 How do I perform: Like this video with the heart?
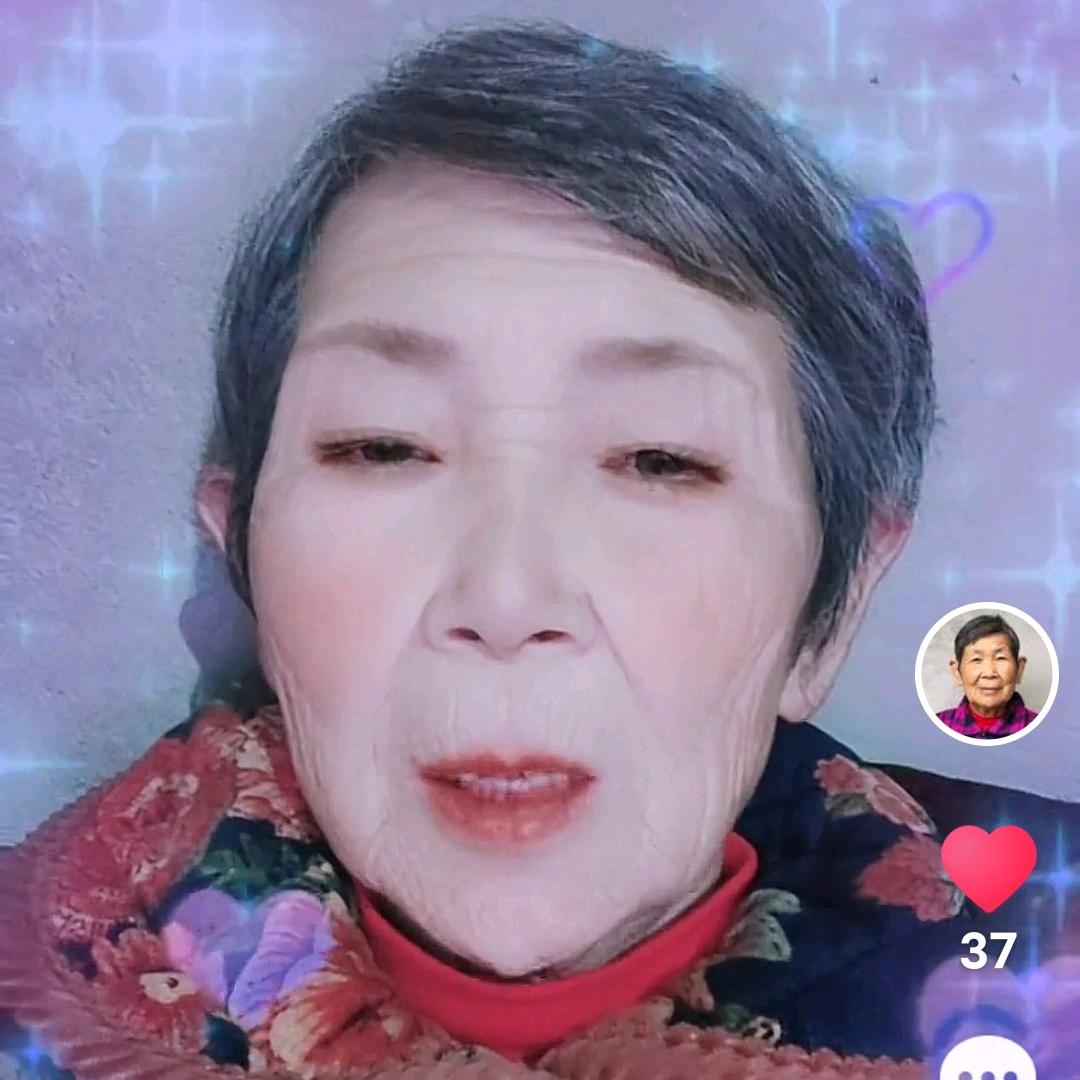click(x=988, y=866)
